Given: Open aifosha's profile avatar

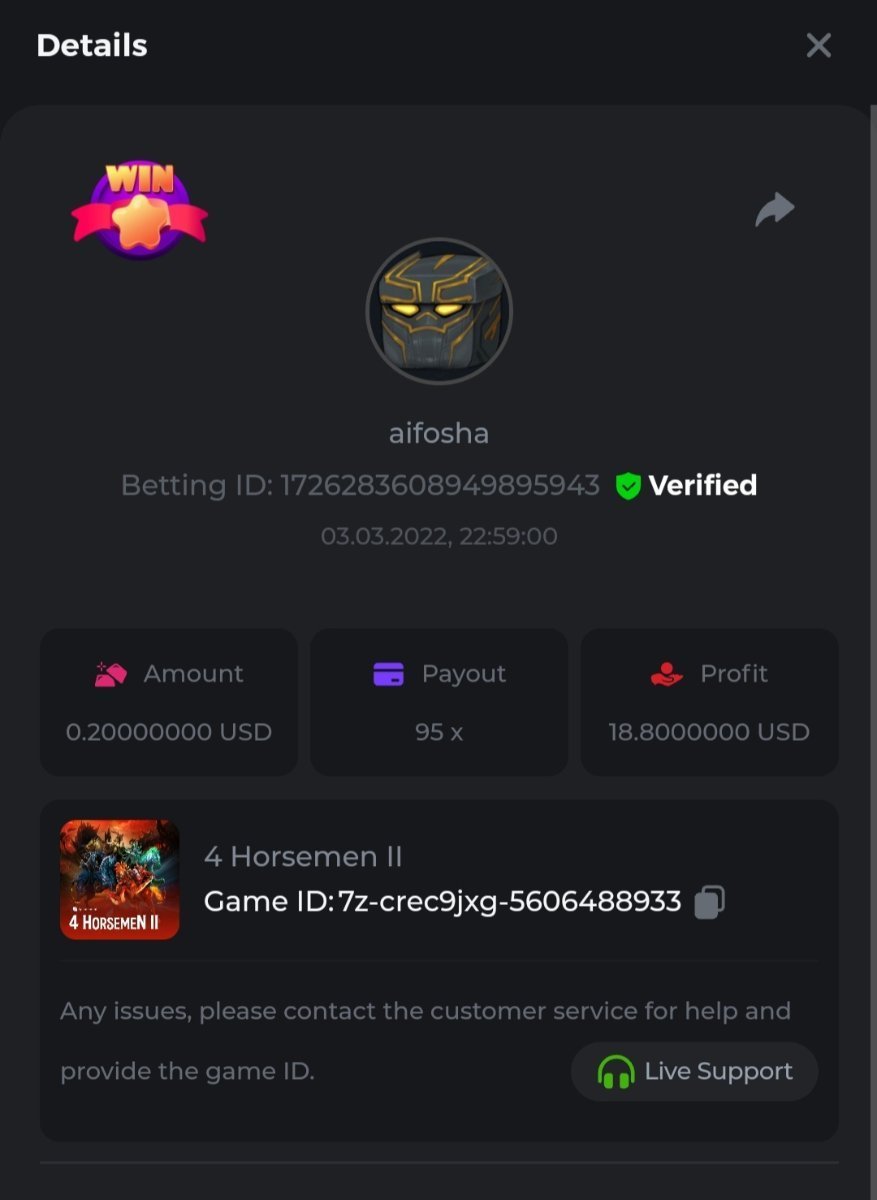Looking at the screenshot, I should pyautogui.click(x=439, y=311).
